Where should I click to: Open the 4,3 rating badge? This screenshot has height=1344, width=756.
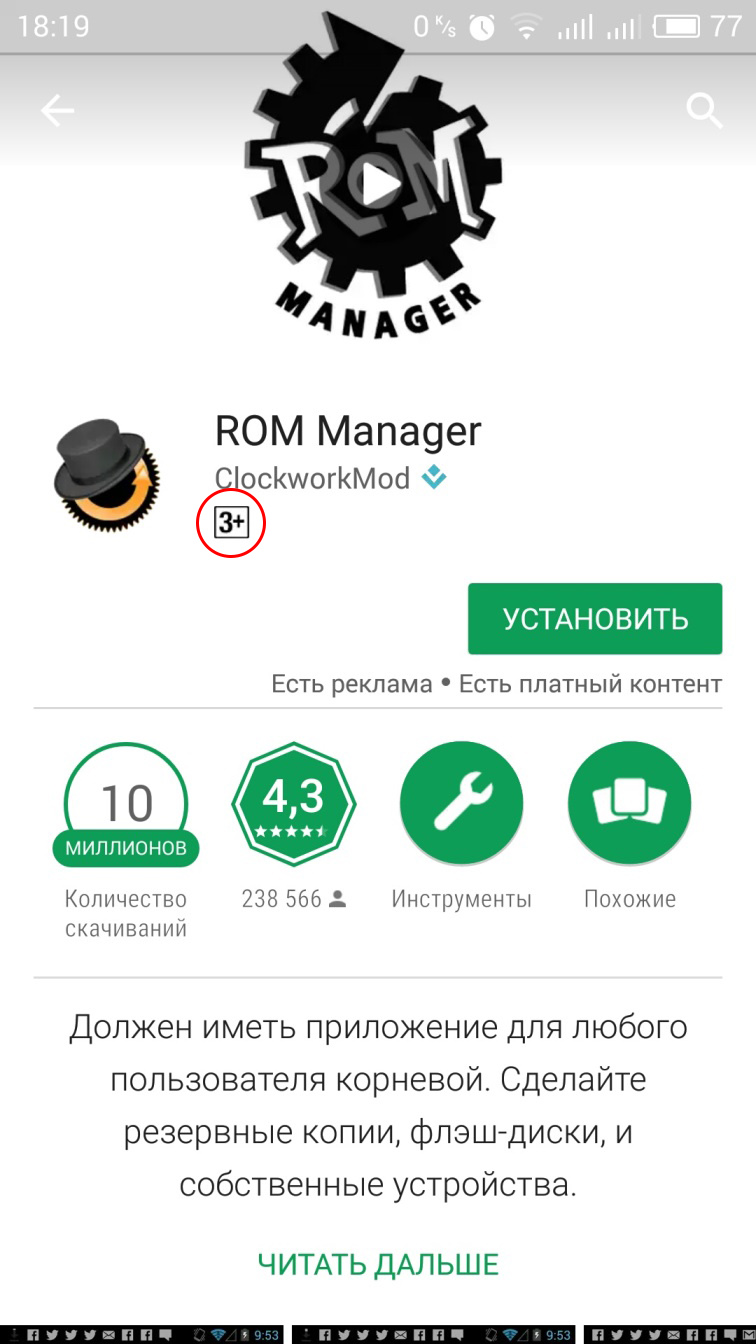click(294, 803)
